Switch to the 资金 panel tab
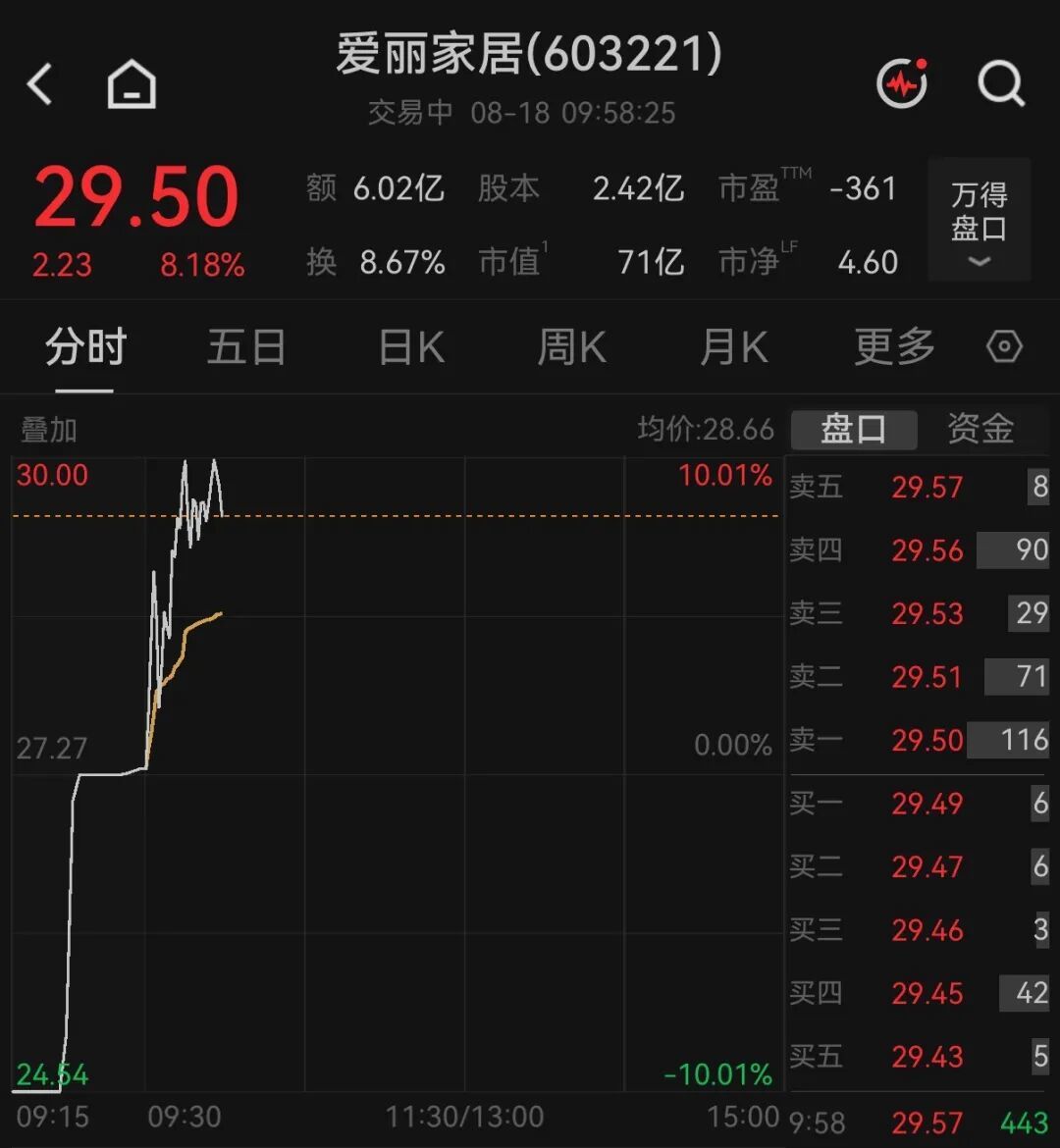Viewport: 1060px width, 1148px height. pyautogui.click(x=980, y=429)
